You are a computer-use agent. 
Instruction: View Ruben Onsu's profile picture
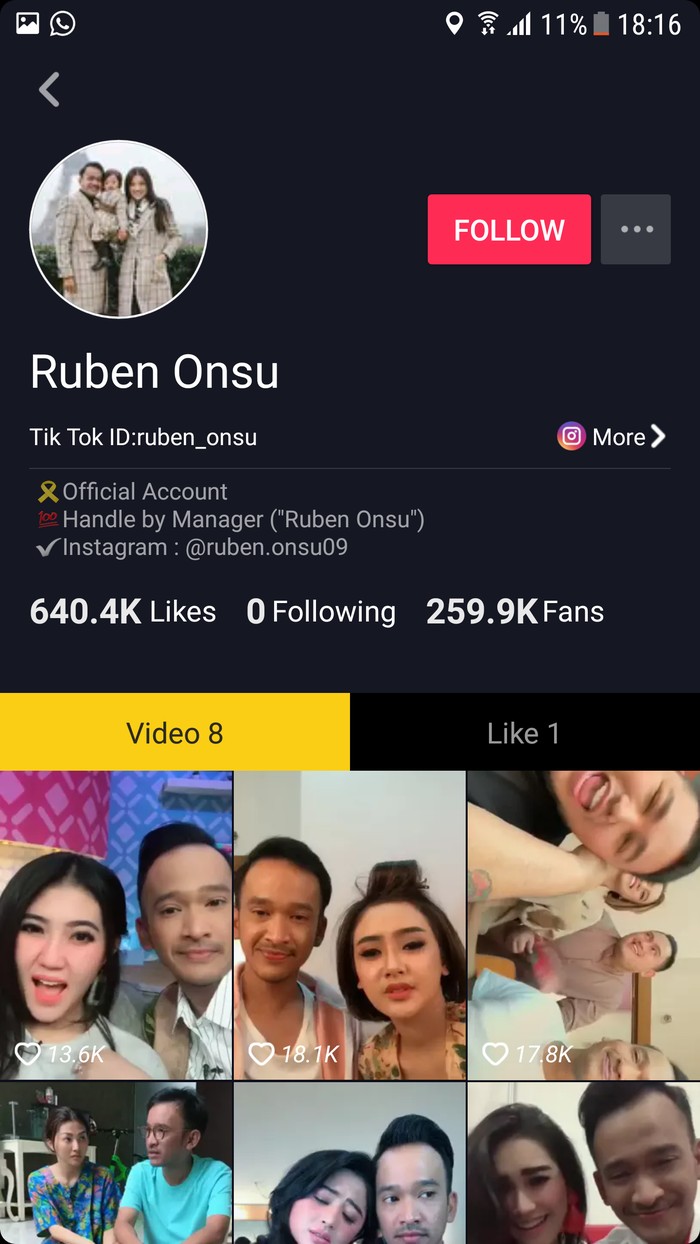pos(119,229)
